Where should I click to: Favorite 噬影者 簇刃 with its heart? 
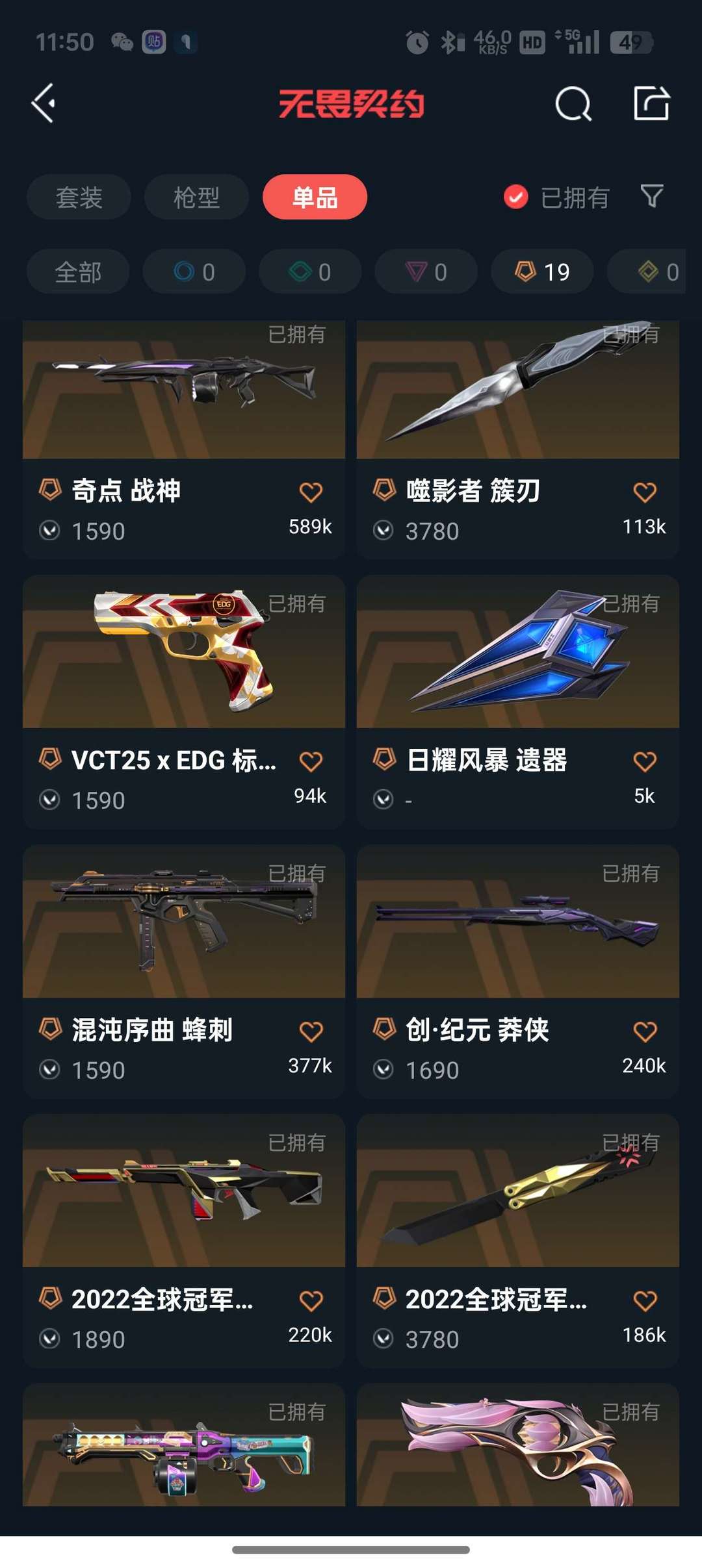coord(645,493)
